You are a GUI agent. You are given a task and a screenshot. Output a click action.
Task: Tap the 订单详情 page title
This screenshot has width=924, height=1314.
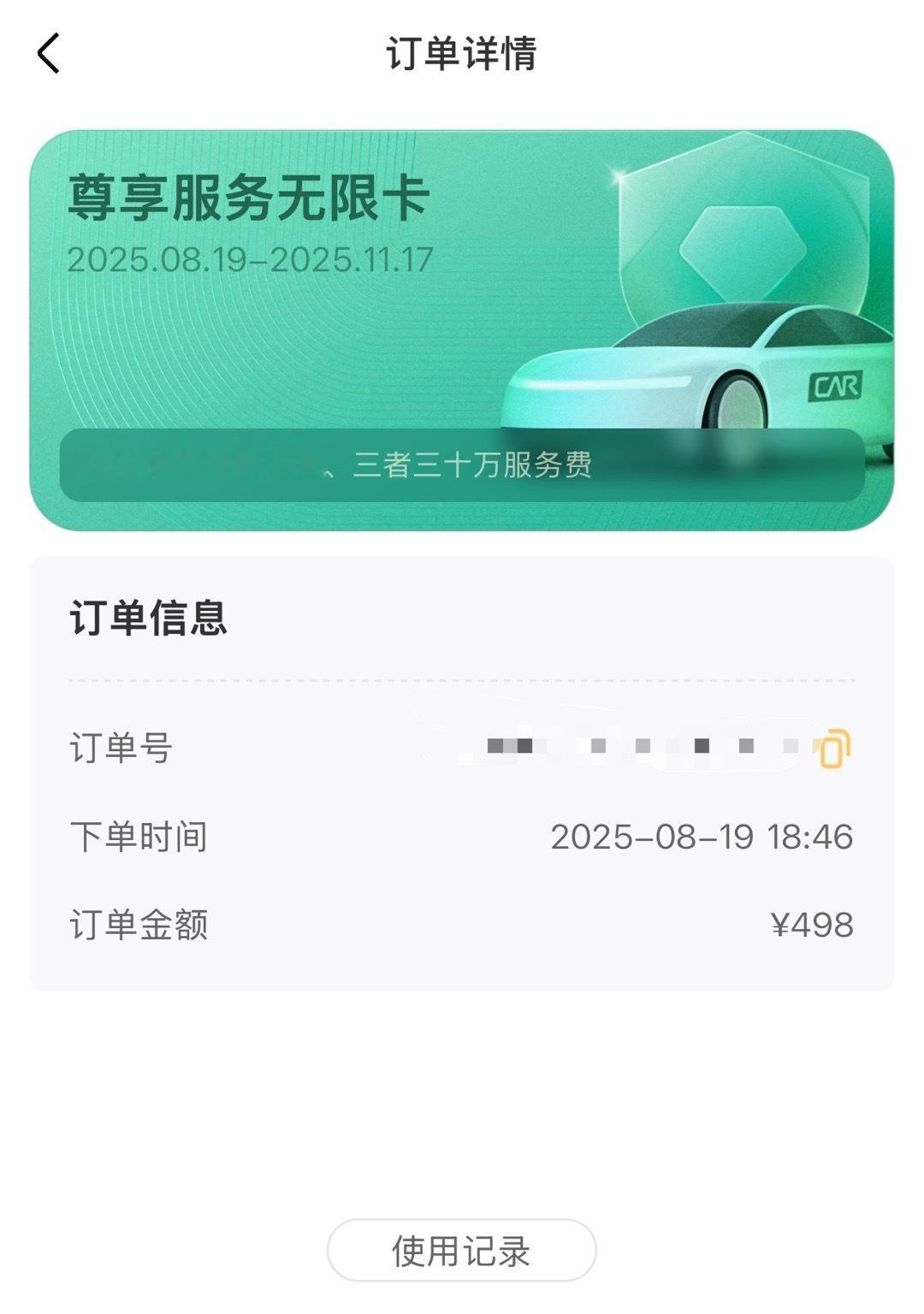(x=462, y=51)
